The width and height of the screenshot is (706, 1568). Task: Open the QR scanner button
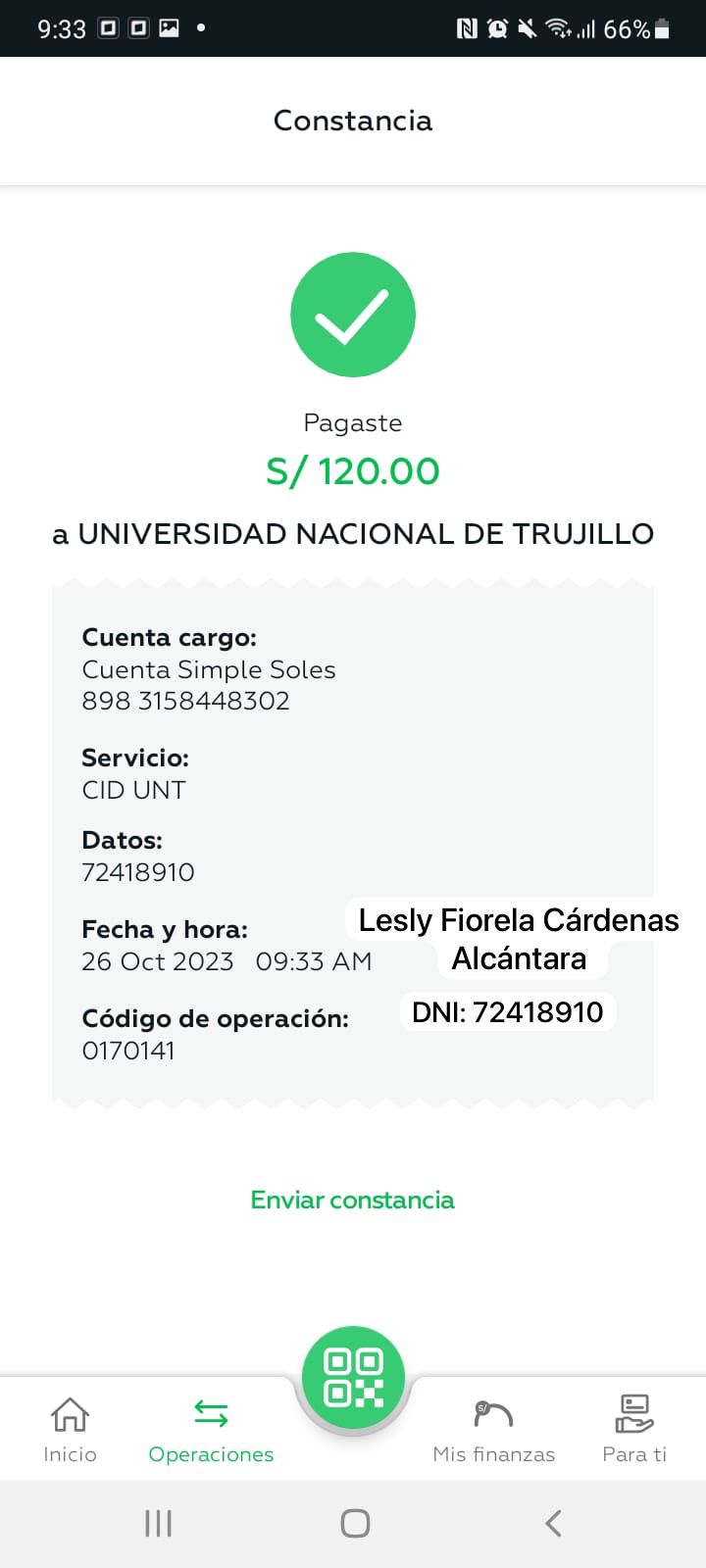353,1377
